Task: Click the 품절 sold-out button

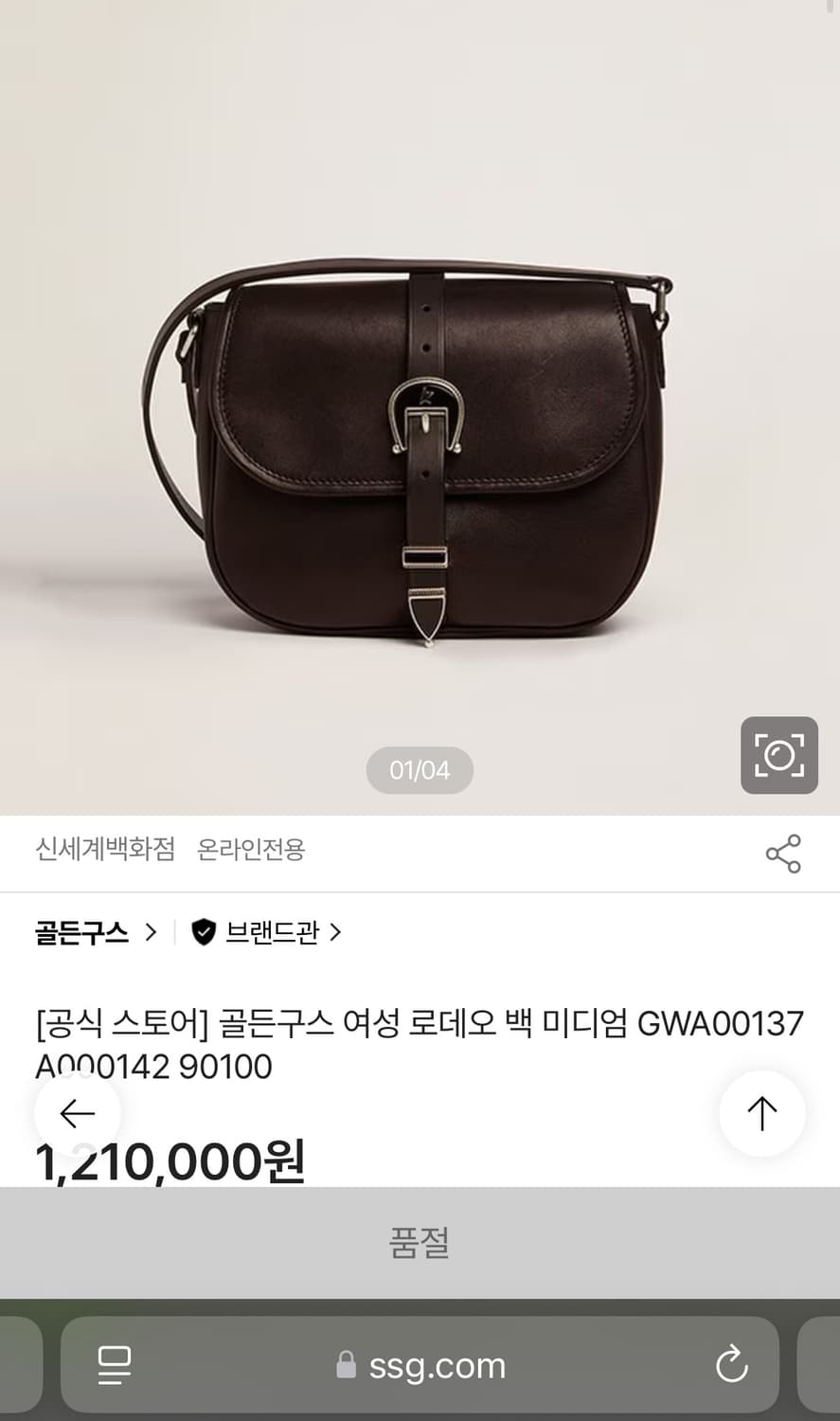Action: click(420, 1242)
